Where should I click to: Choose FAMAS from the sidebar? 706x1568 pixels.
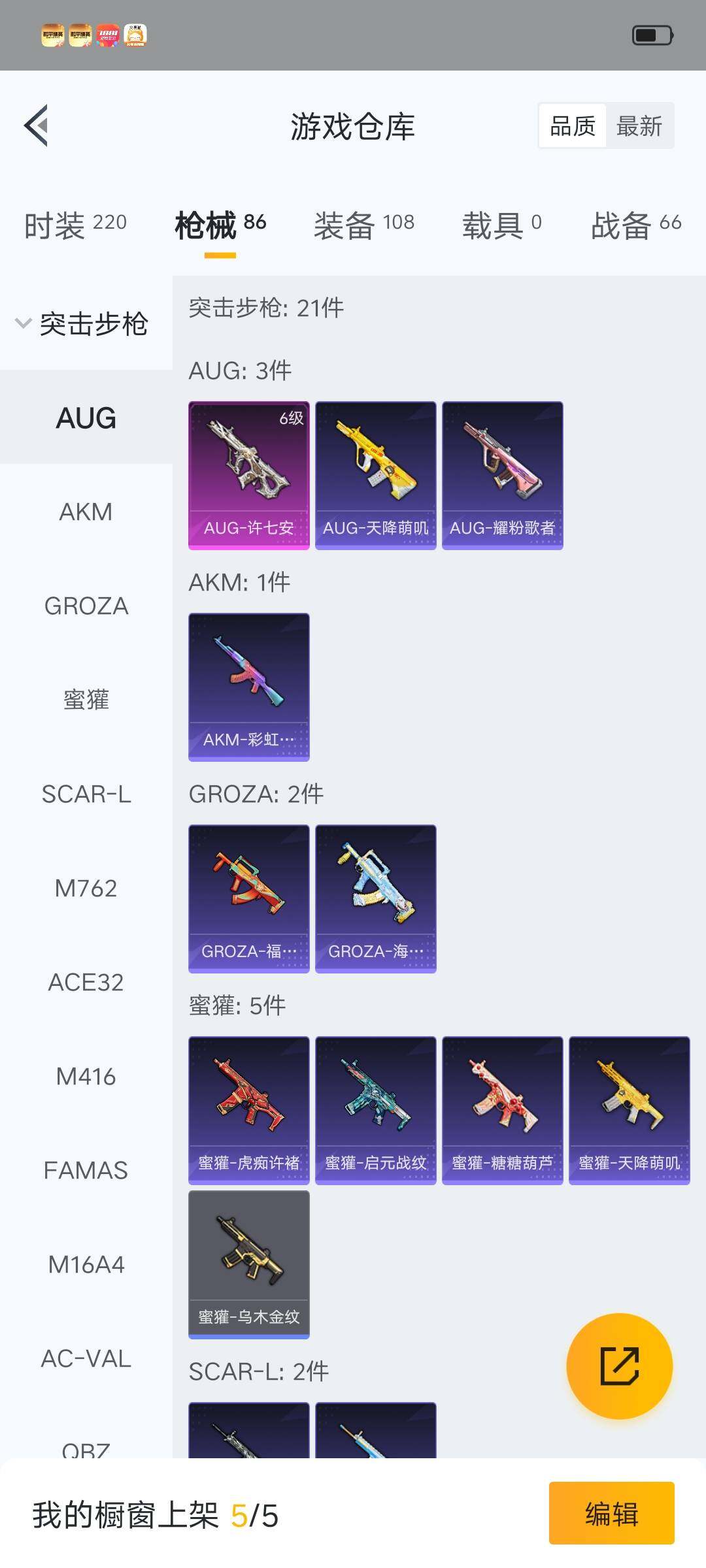pyautogui.click(x=86, y=1170)
